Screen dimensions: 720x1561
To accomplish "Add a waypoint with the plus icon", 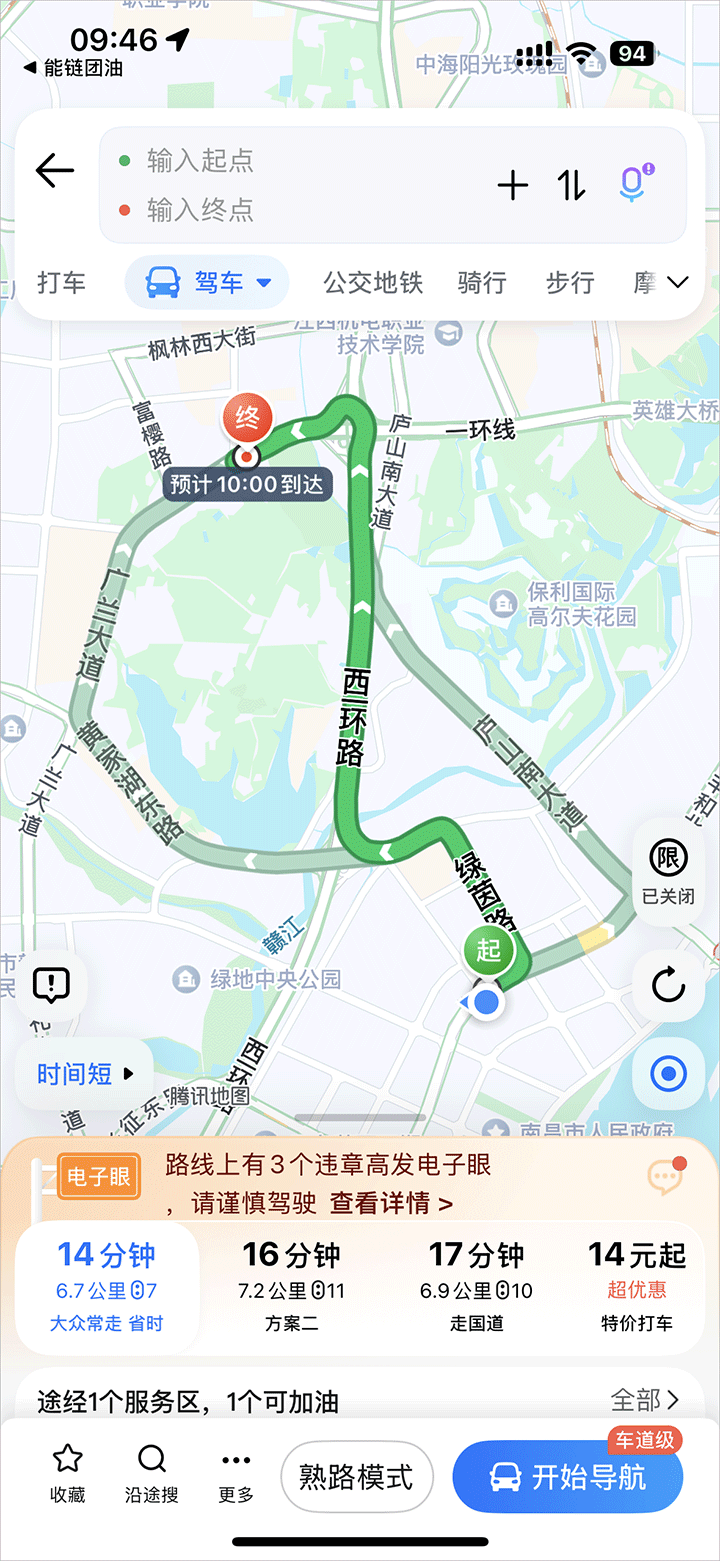I will (x=513, y=185).
